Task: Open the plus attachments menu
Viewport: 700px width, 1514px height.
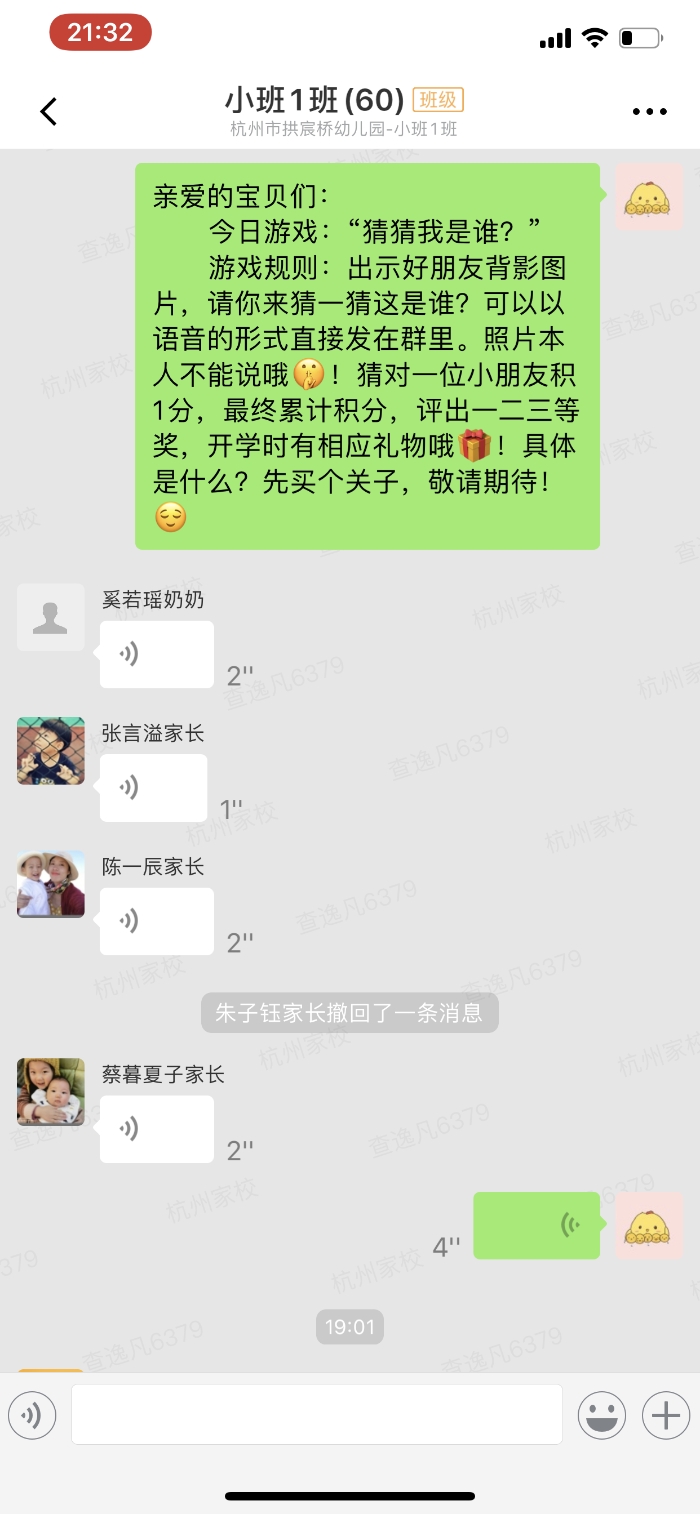Action: (666, 1415)
